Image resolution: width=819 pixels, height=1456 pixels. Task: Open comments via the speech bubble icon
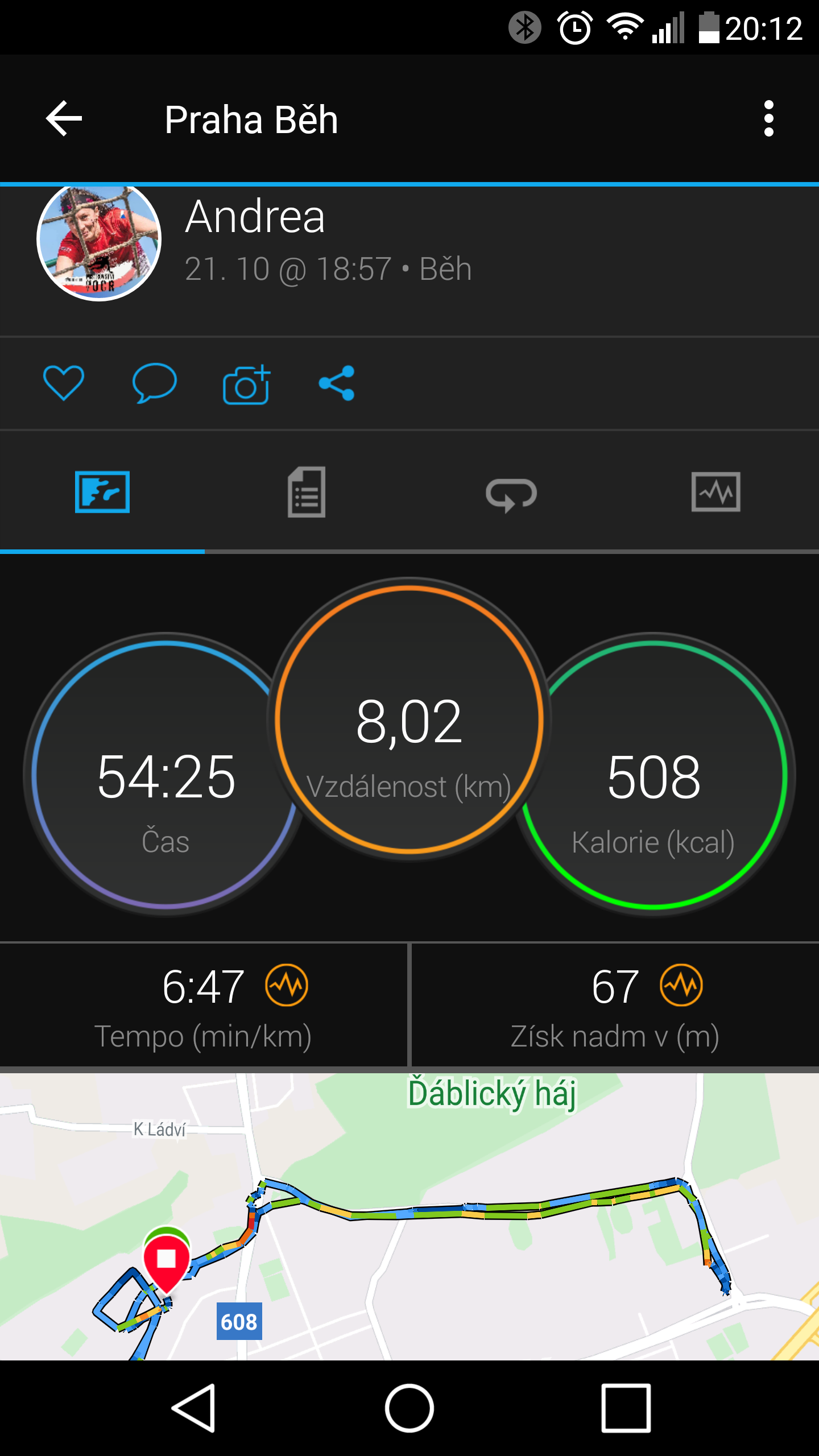tap(154, 383)
